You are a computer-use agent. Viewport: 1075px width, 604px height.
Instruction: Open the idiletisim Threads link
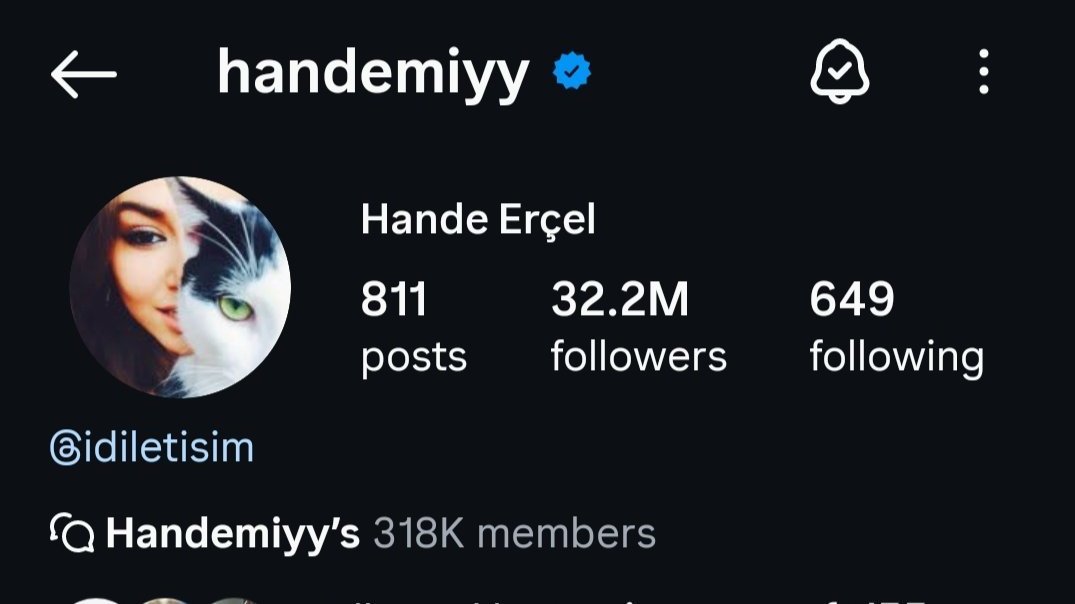click(152, 448)
